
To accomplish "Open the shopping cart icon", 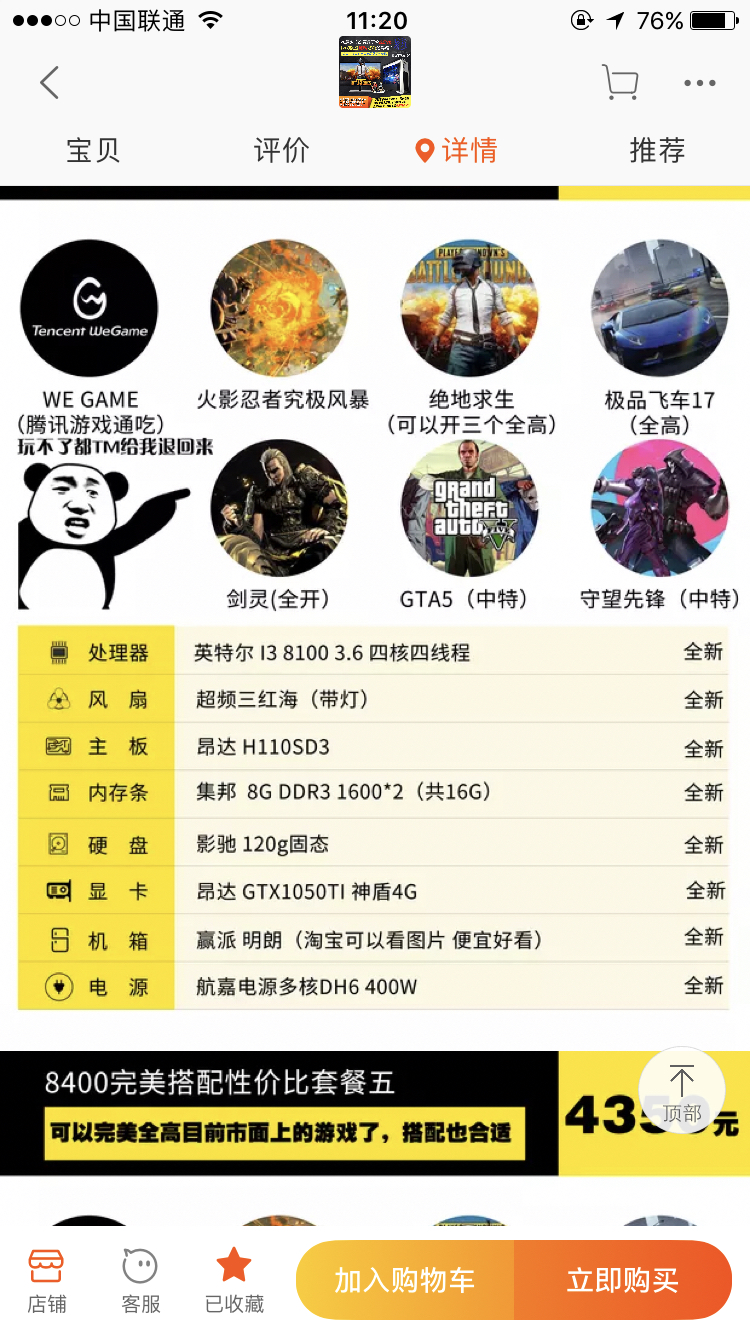I will 620,83.
